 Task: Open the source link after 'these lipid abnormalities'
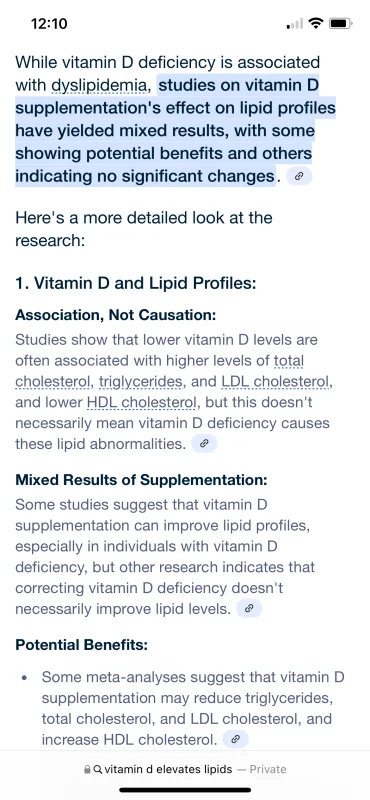(204, 444)
